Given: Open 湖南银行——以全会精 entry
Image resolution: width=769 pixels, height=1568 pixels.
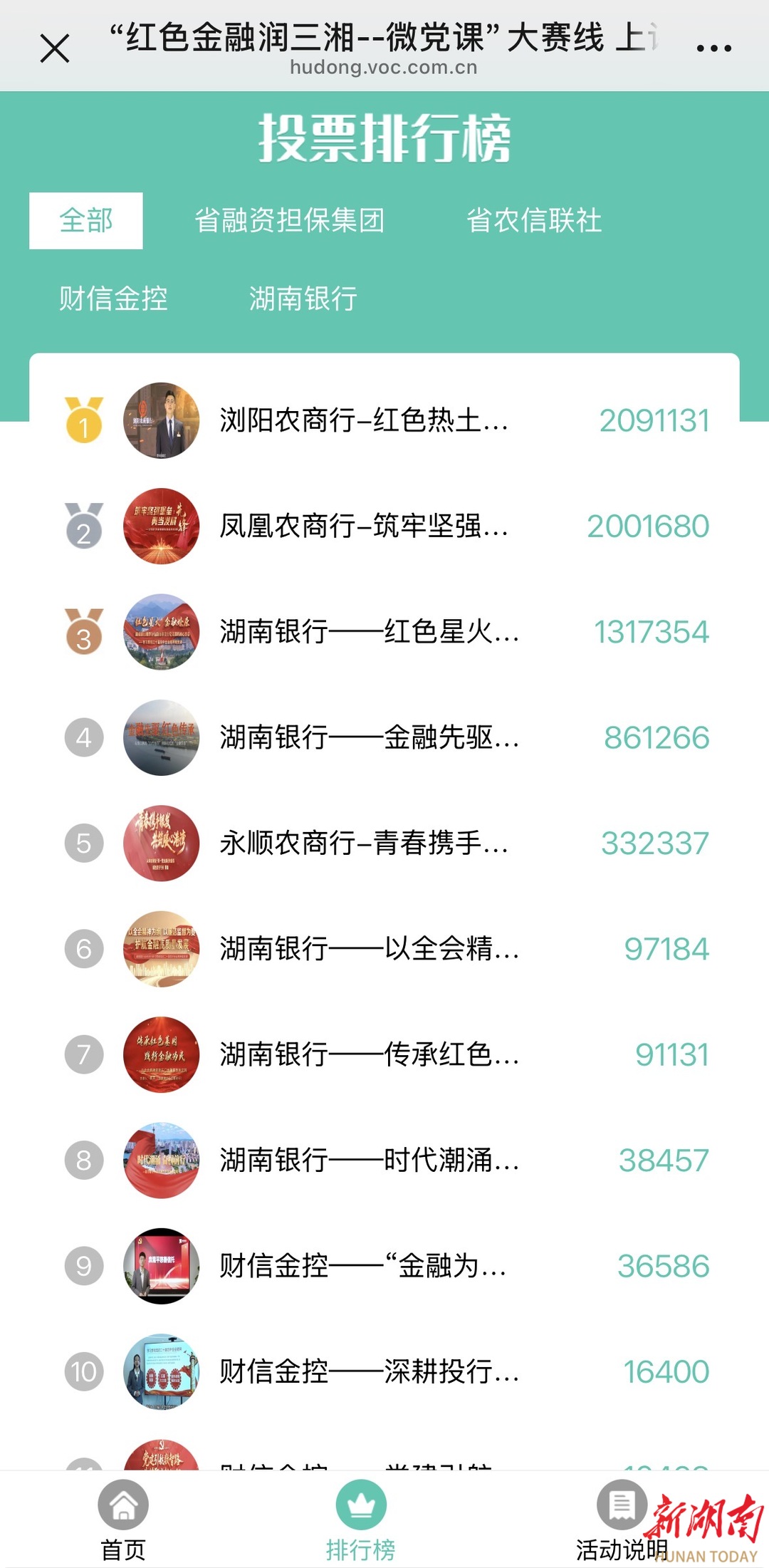Looking at the screenshot, I should pos(384,949).
